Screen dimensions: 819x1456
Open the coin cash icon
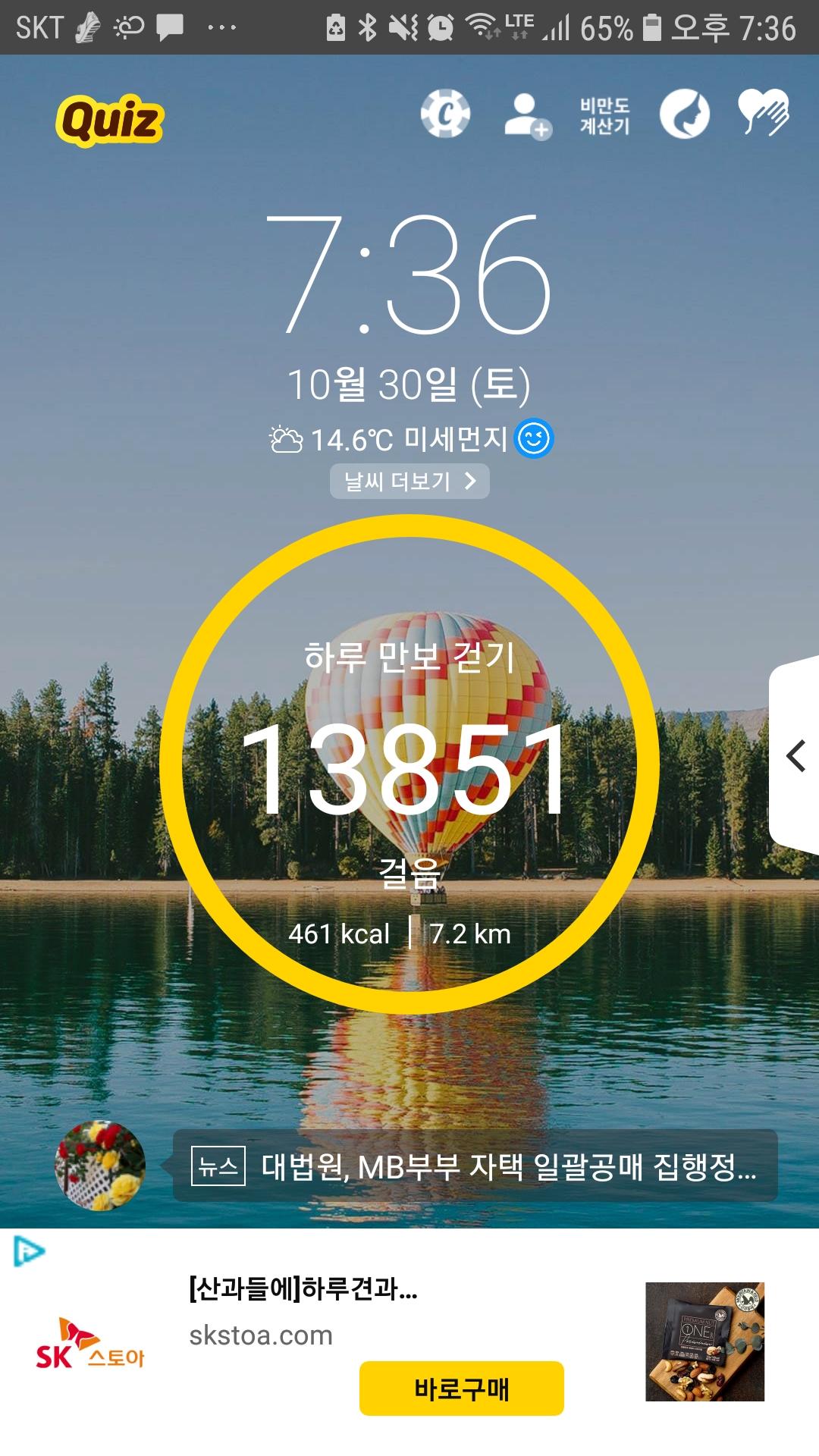[446, 115]
